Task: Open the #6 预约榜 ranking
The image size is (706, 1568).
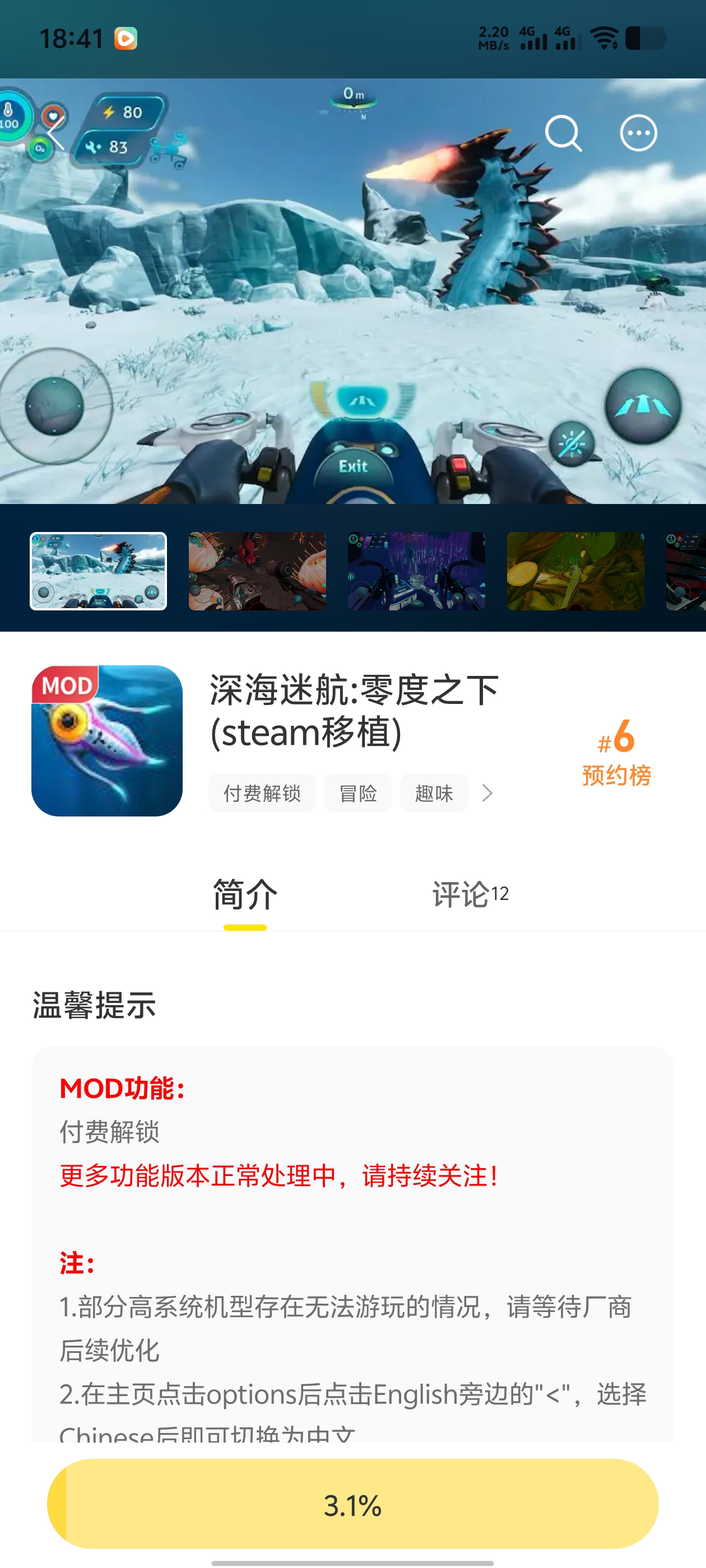Action: (x=616, y=753)
